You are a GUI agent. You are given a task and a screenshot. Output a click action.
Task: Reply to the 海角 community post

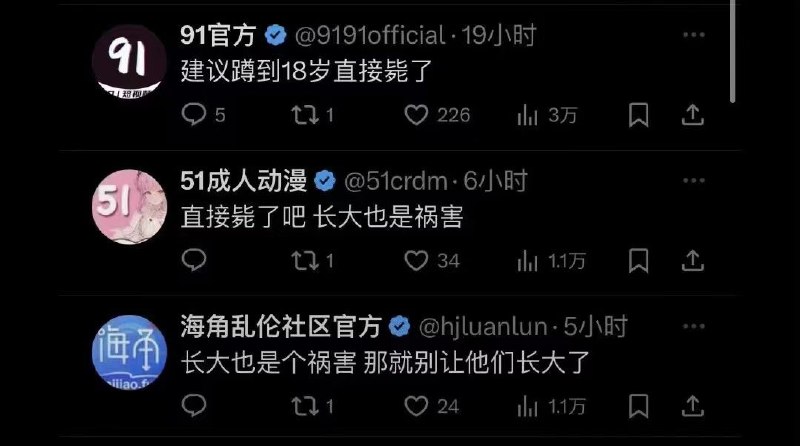pos(194,406)
